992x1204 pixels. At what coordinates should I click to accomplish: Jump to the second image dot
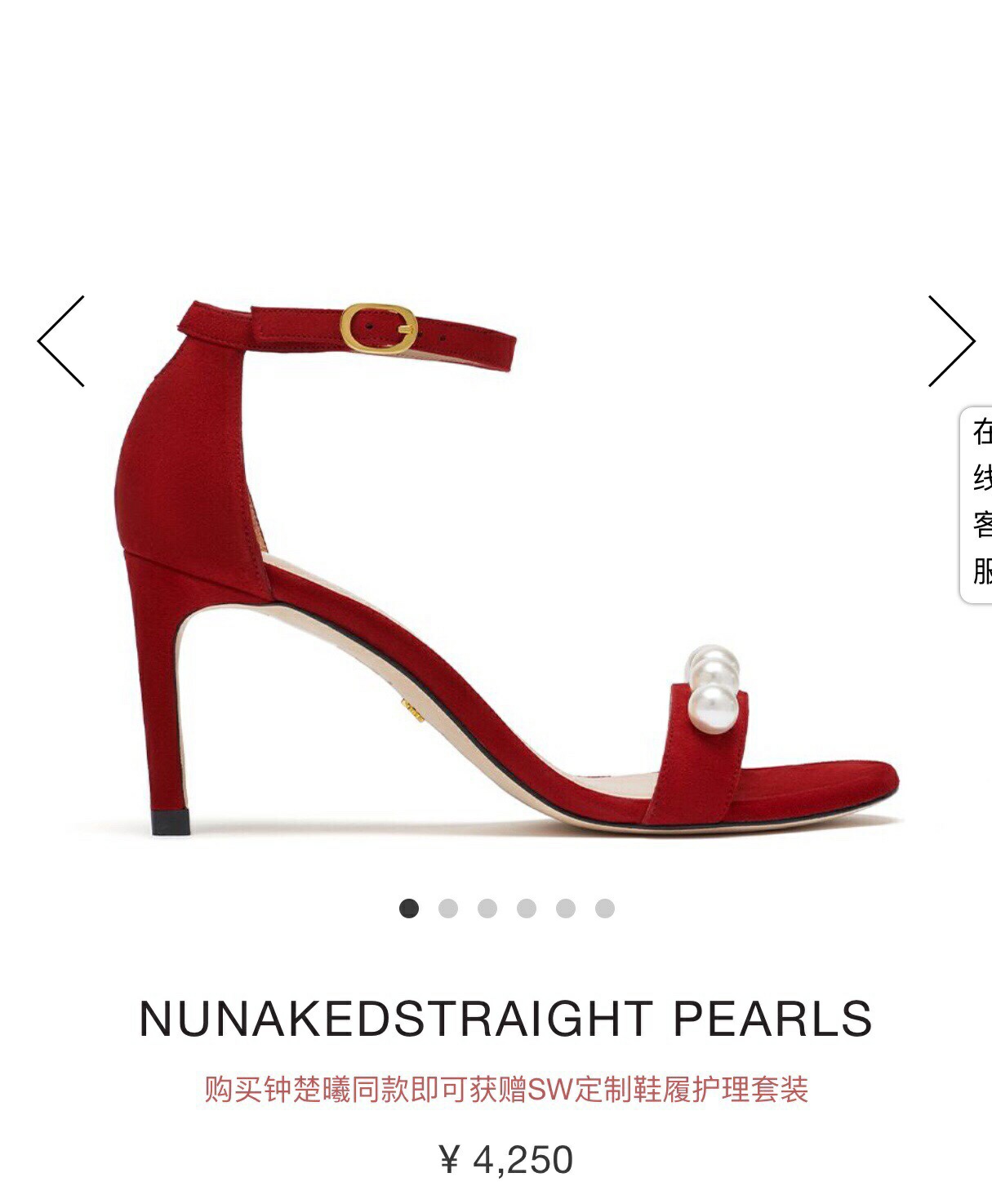click(448, 909)
